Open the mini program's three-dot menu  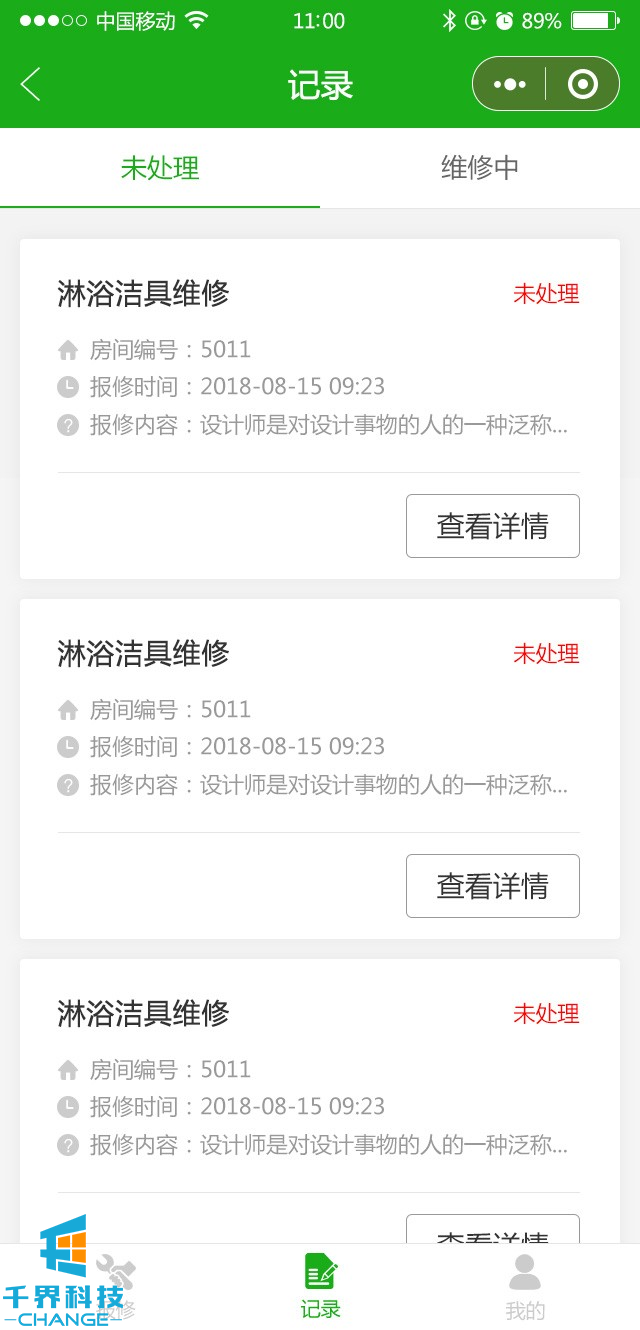pos(509,85)
